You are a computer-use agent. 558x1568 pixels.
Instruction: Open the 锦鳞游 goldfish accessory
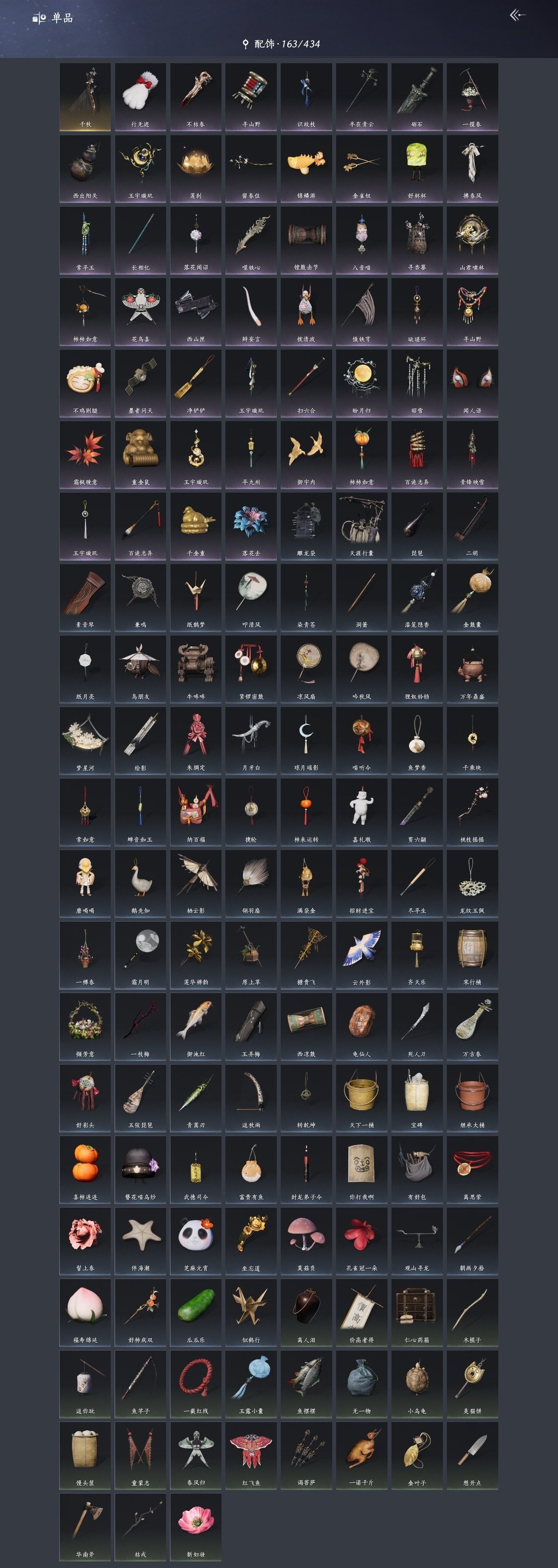[x=306, y=169]
